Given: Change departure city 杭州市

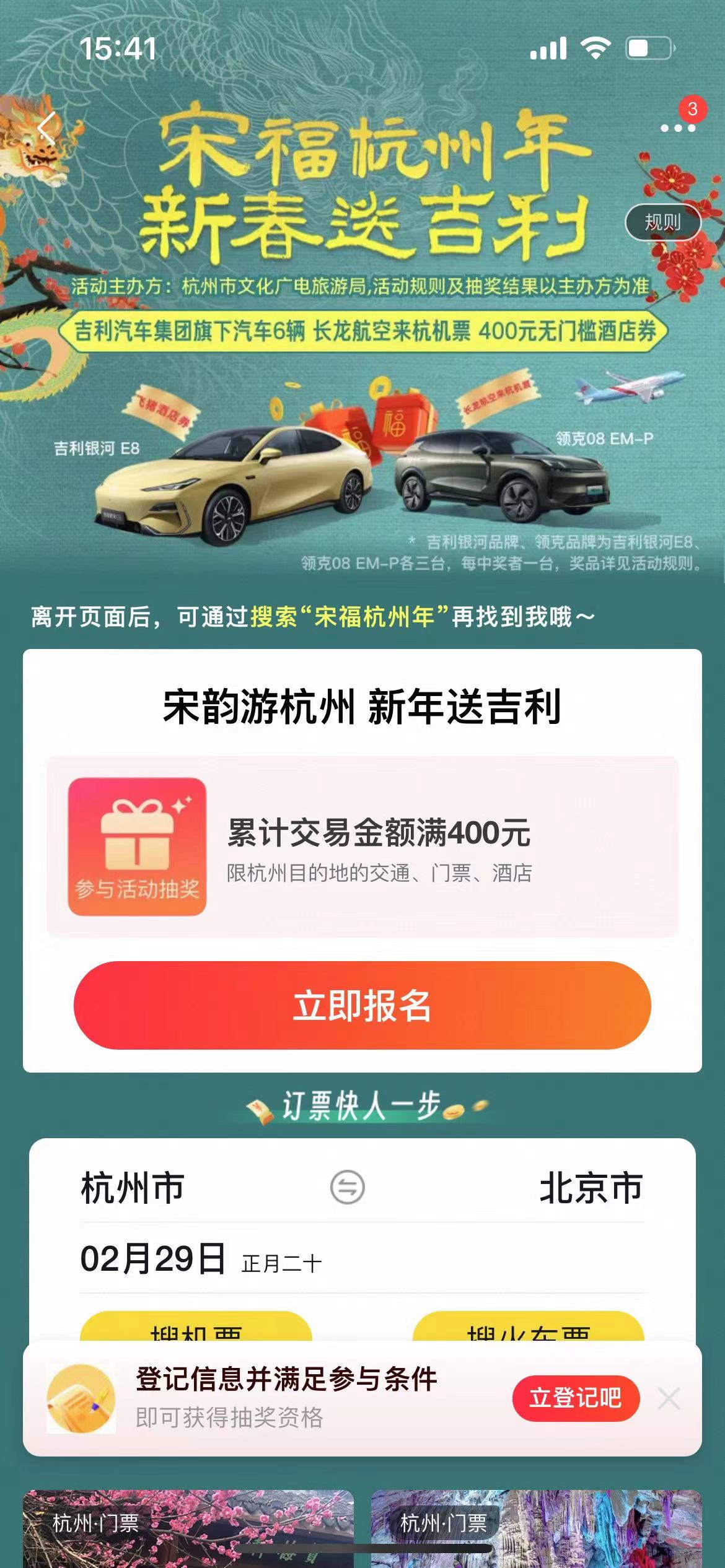Looking at the screenshot, I should tap(133, 1188).
